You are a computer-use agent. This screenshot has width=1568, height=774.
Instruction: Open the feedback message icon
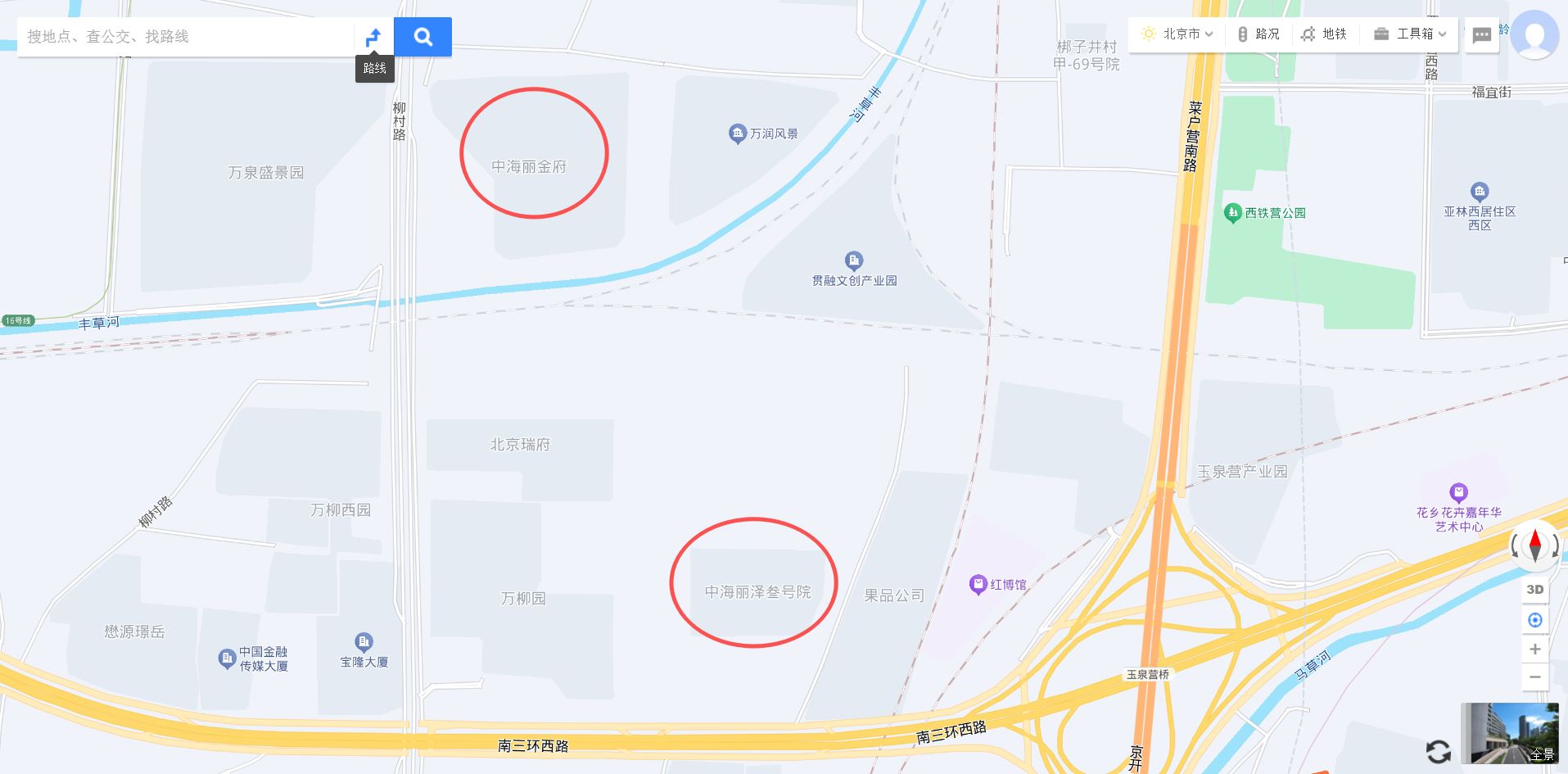coord(1481,35)
